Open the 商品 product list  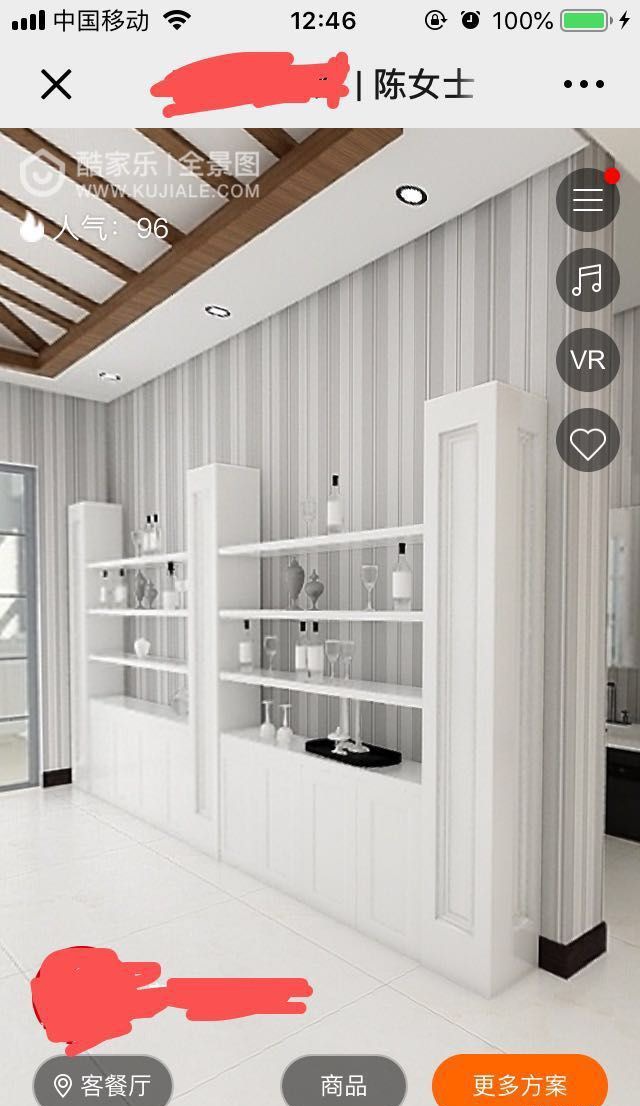point(343,1084)
